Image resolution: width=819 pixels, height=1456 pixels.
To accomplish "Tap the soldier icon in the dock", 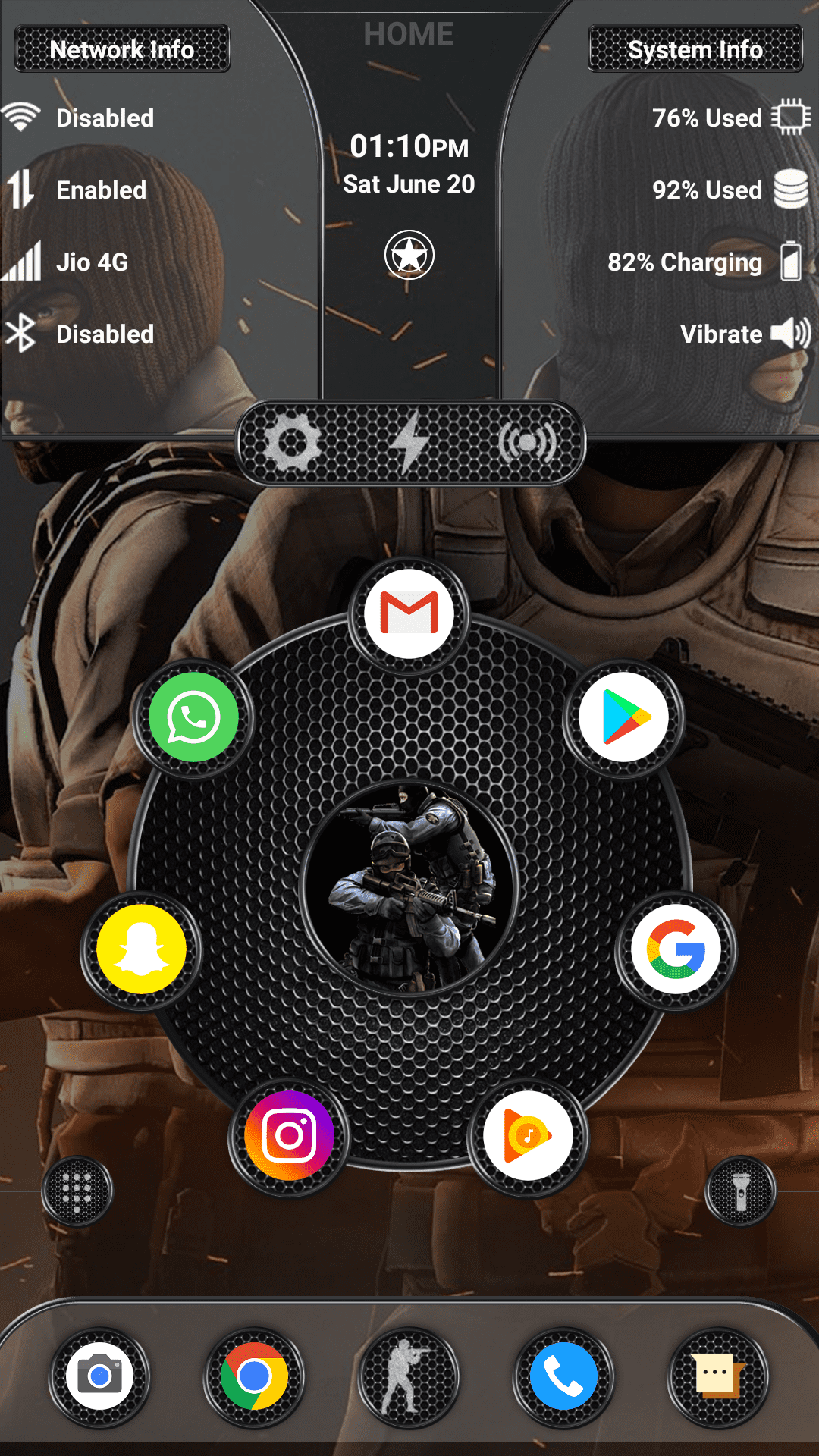I will (409, 1376).
